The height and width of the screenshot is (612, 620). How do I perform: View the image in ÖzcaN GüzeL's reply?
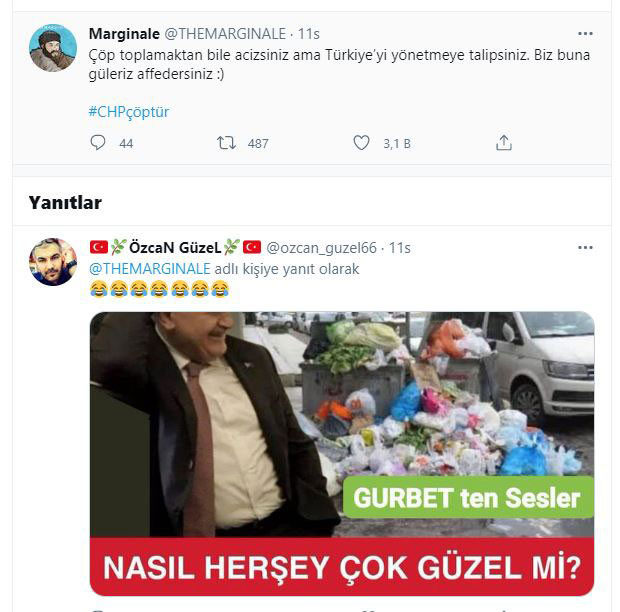[x=342, y=453]
